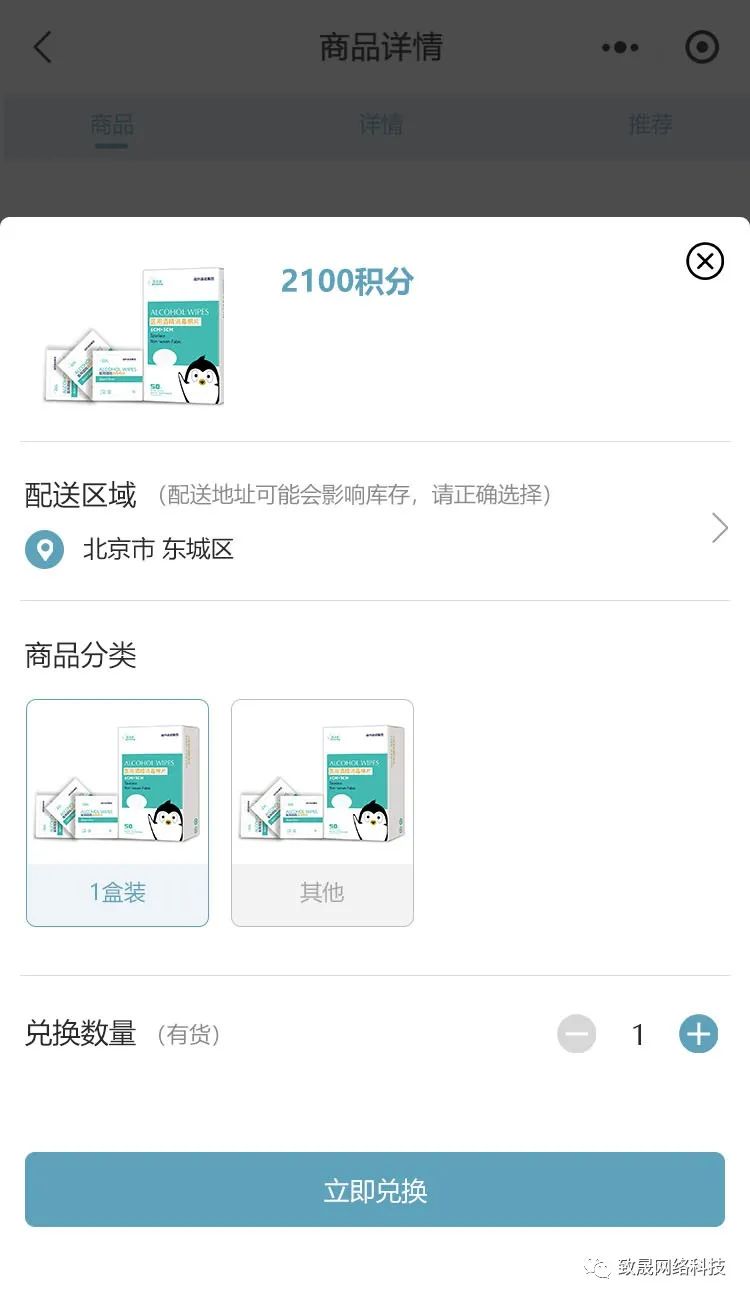Tap the mini-program close circle icon
This screenshot has width=750, height=1300.
[701, 47]
